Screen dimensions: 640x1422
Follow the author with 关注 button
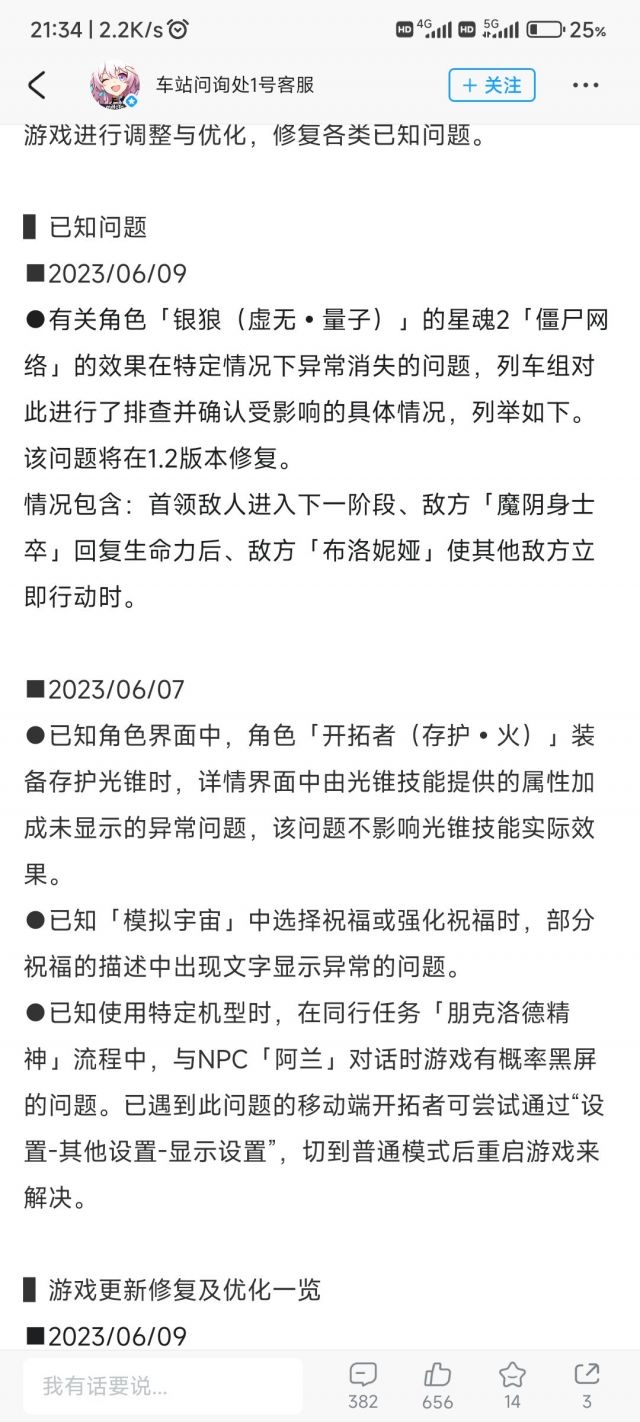click(x=492, y=85)
